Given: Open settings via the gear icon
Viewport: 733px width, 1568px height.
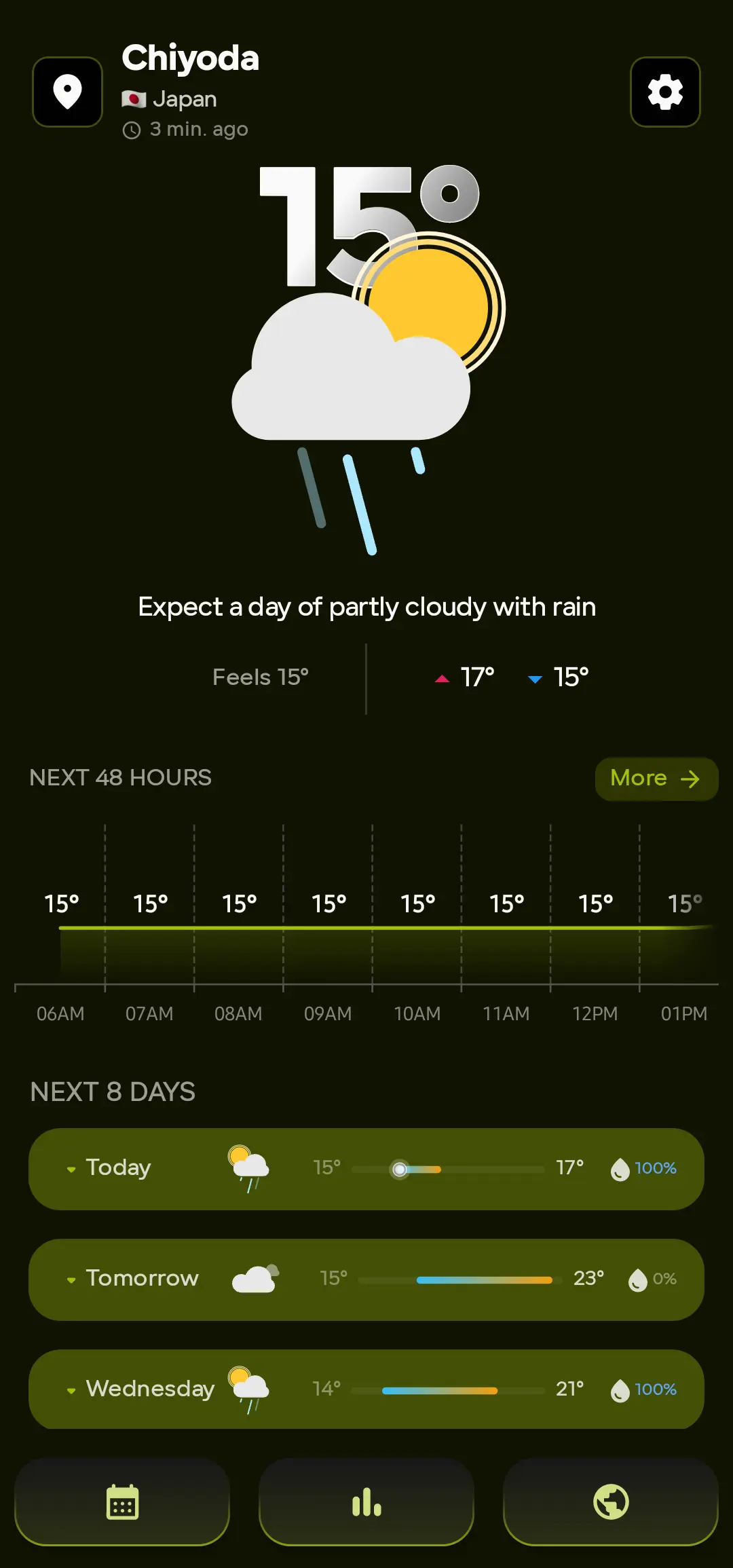Looking at the screenshot, I should coord(664,92).
